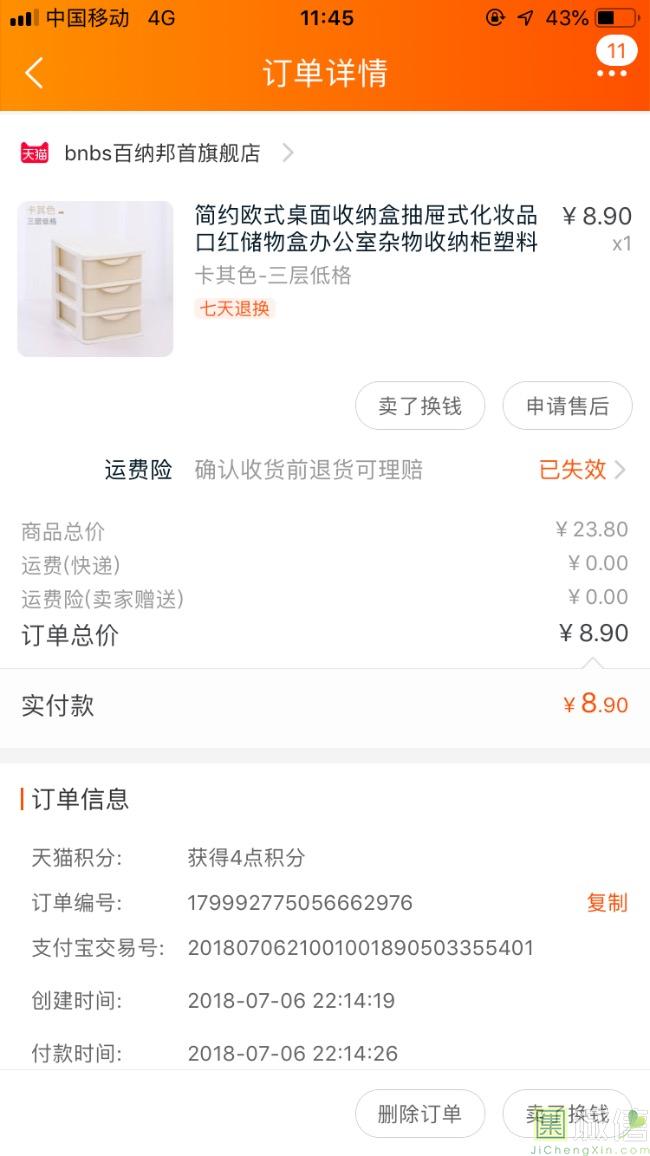Copy the order number with 复制
Viewport: 650px width, 1156px height.
pos(606,903)
